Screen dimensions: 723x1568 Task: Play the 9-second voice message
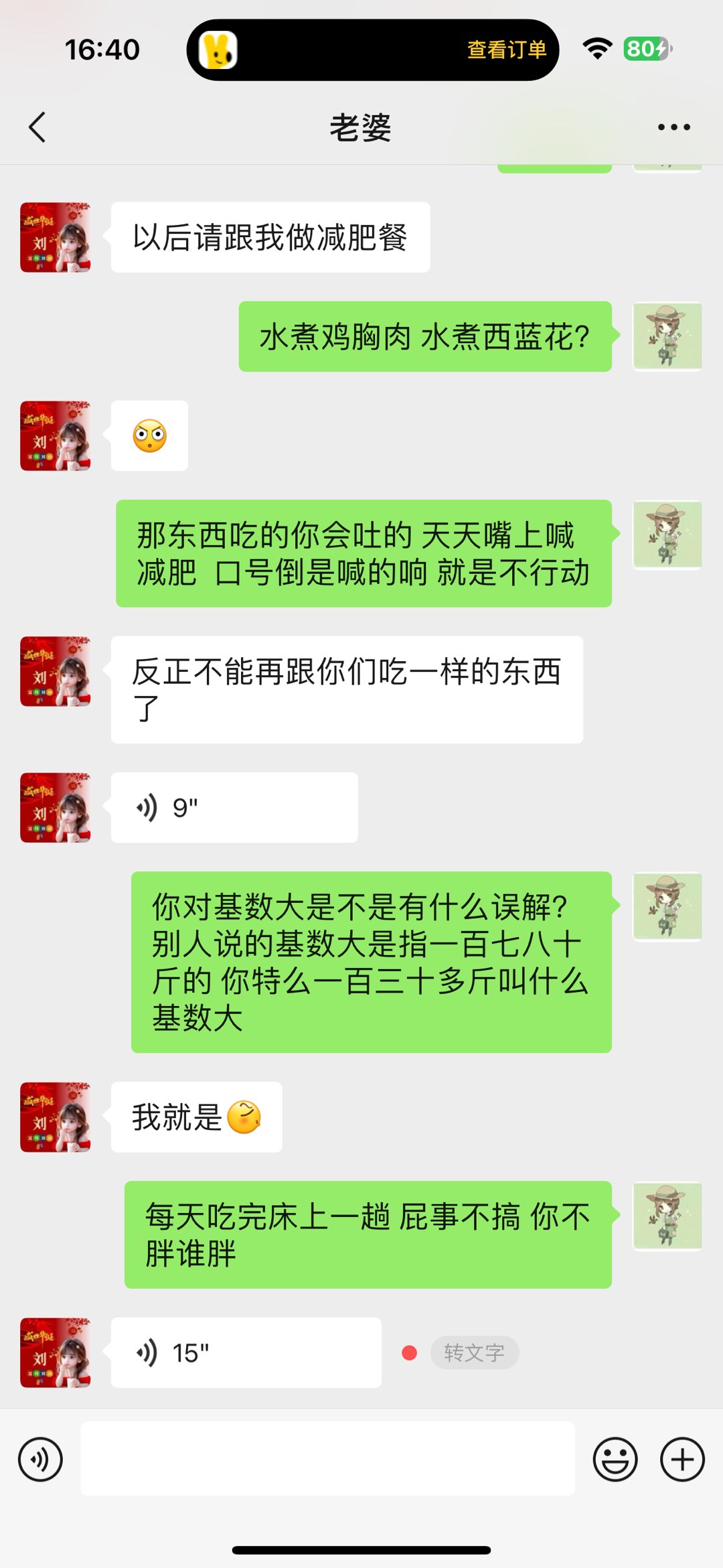click(234, 808)
